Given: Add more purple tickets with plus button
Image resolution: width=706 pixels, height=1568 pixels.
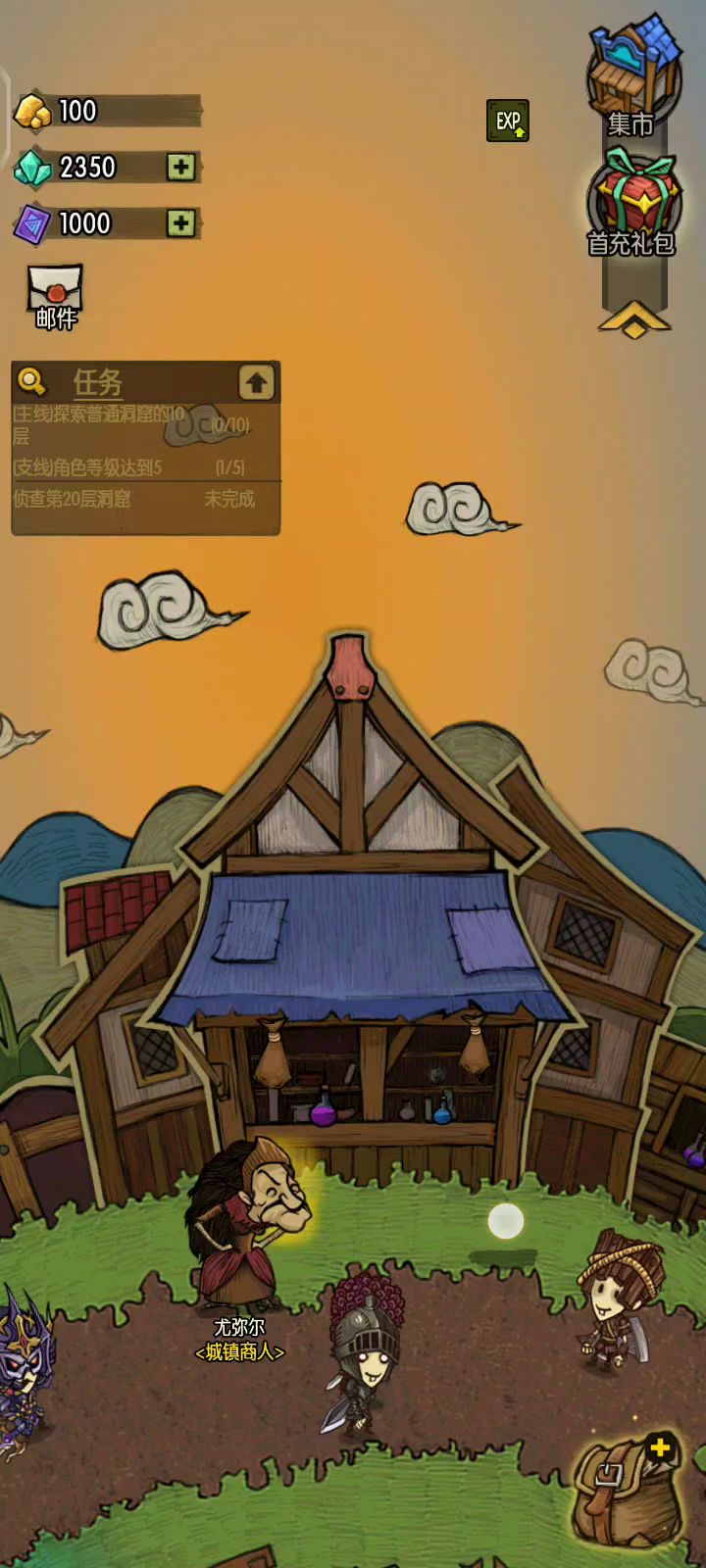Looking at the screenshot, I should point(181,223).
